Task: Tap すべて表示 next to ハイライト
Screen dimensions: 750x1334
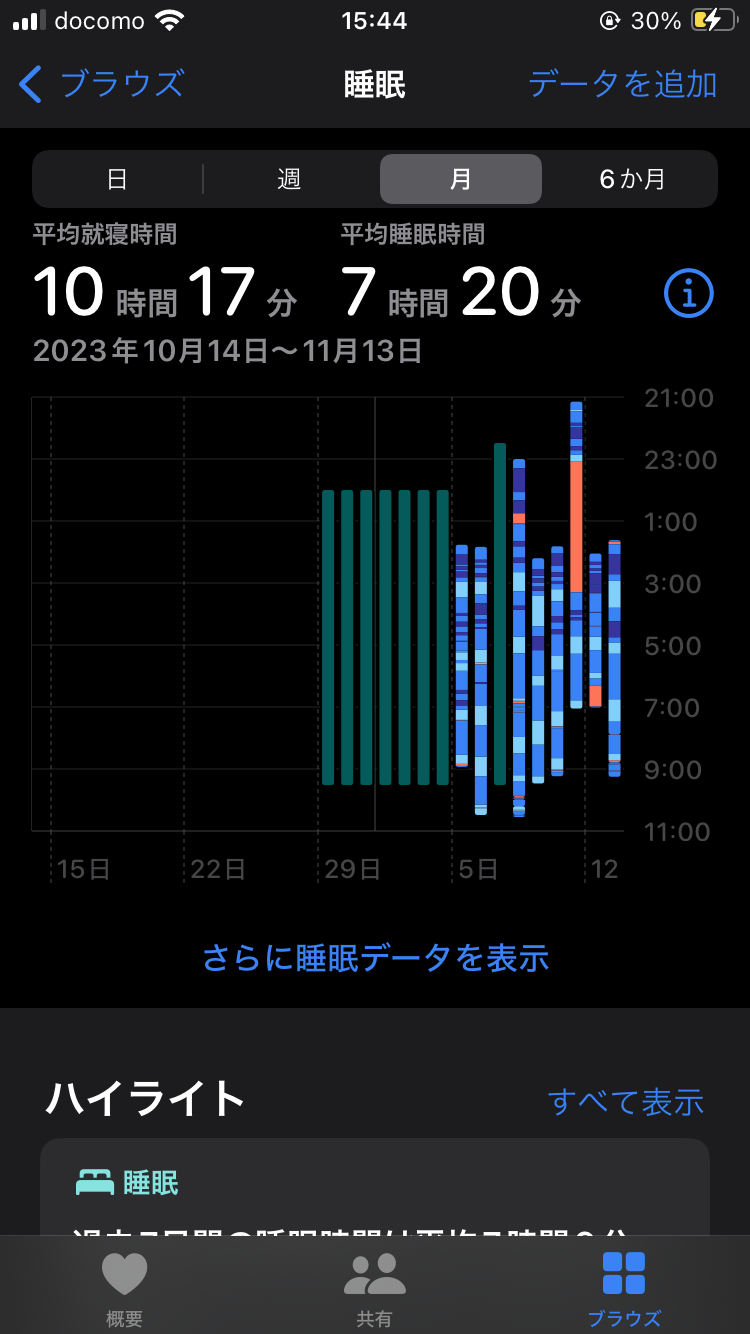Action: pyautogui.click(x=627, y=1101)
